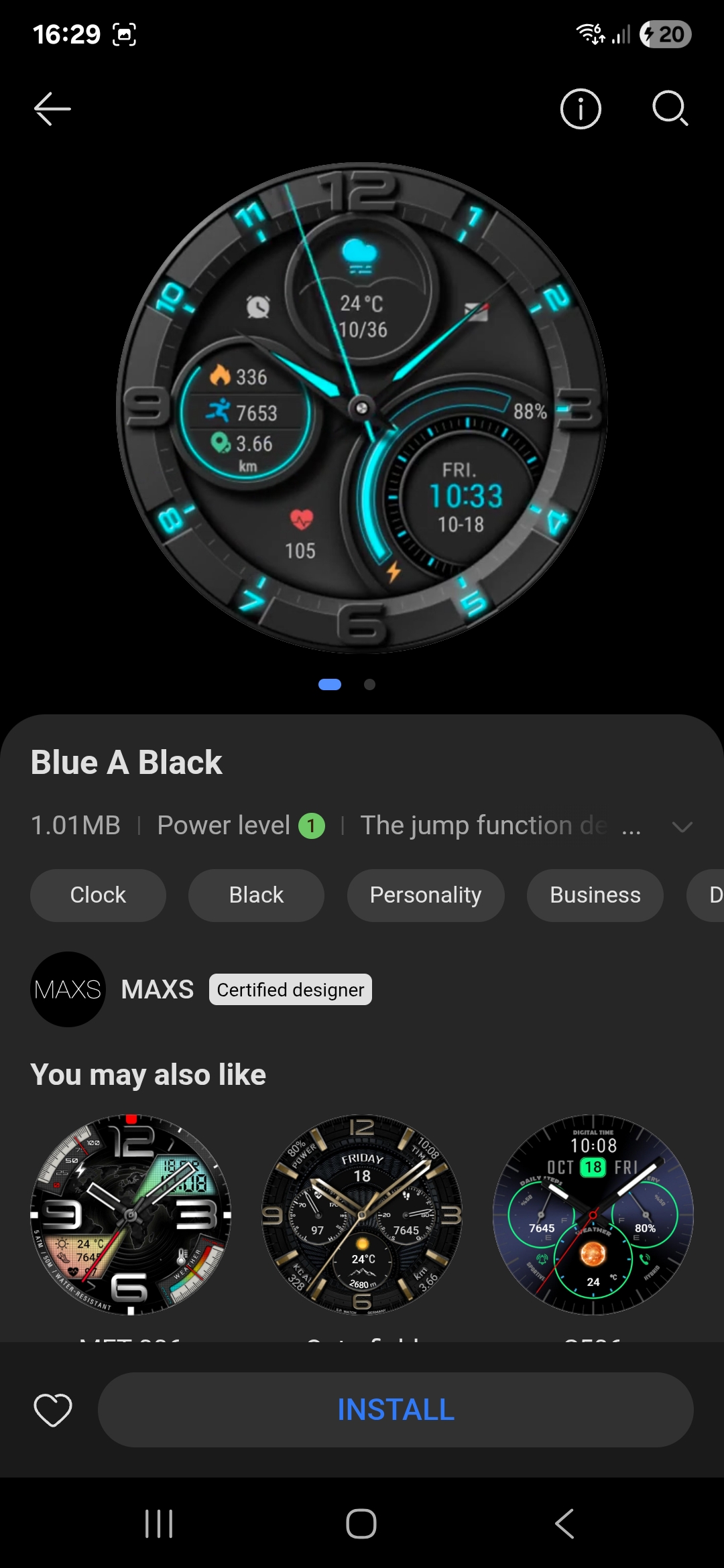Expand the jump function description
This screenshot has height=1568, width=724.
[682, 826]
